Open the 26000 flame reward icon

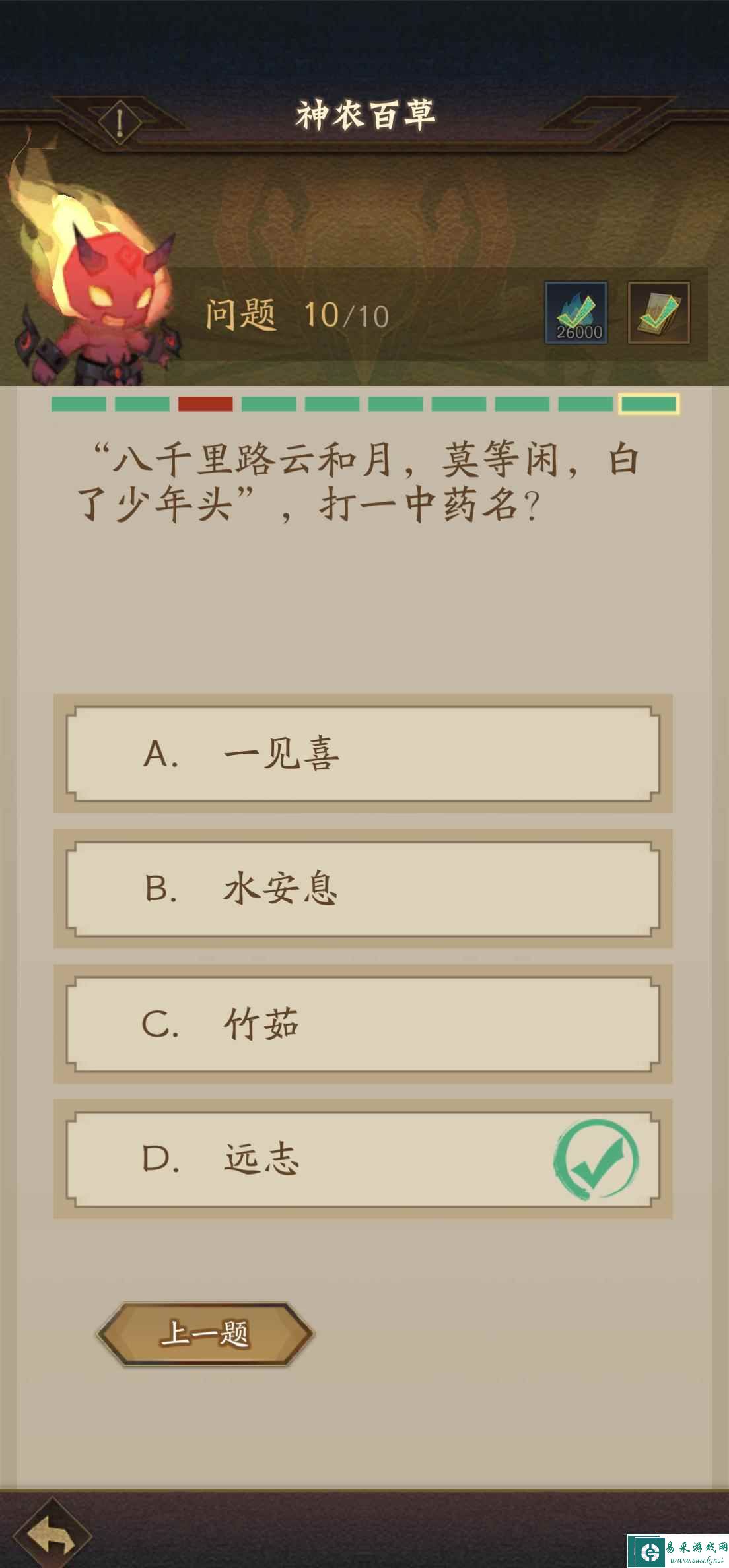(x=576, y=313)
